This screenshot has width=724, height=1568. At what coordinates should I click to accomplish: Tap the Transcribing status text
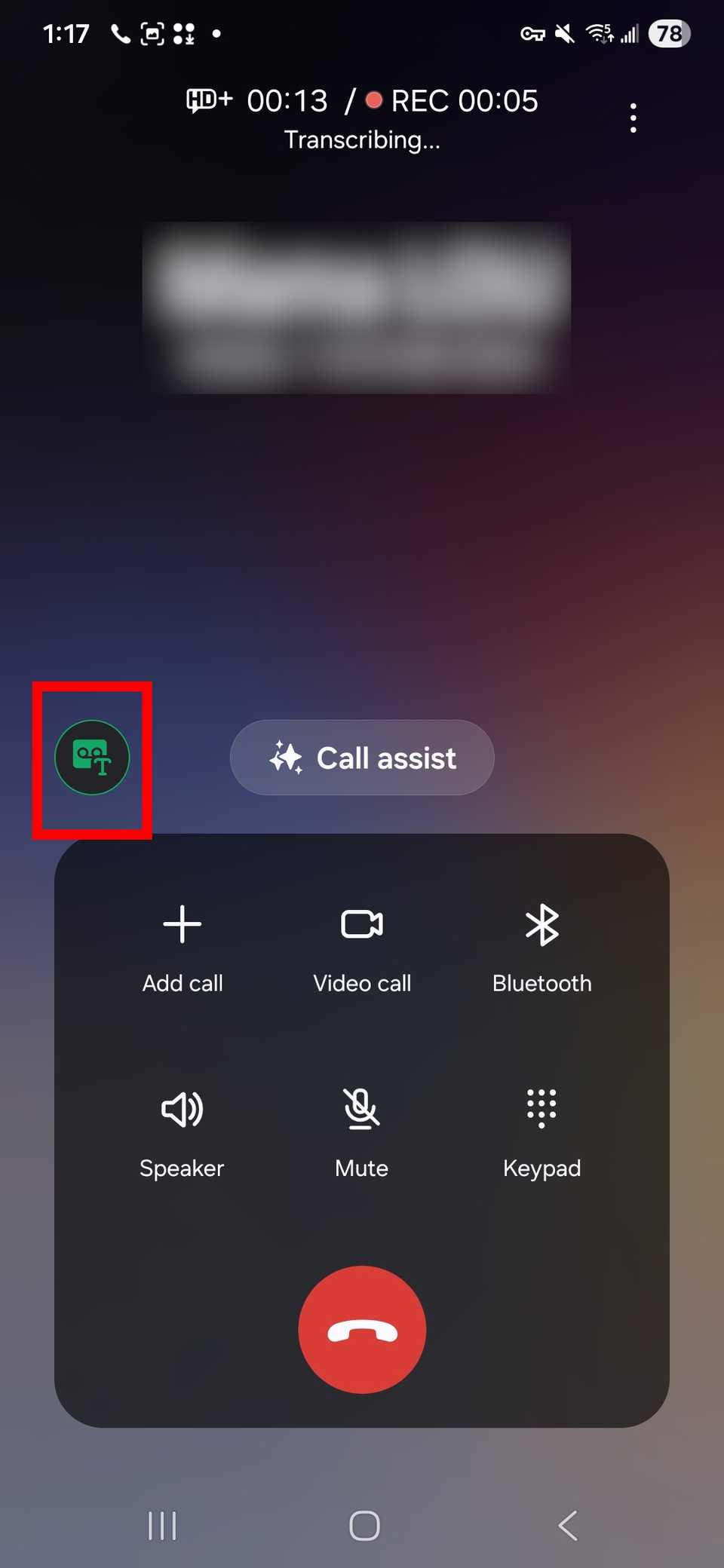click(x=361, y=139)
